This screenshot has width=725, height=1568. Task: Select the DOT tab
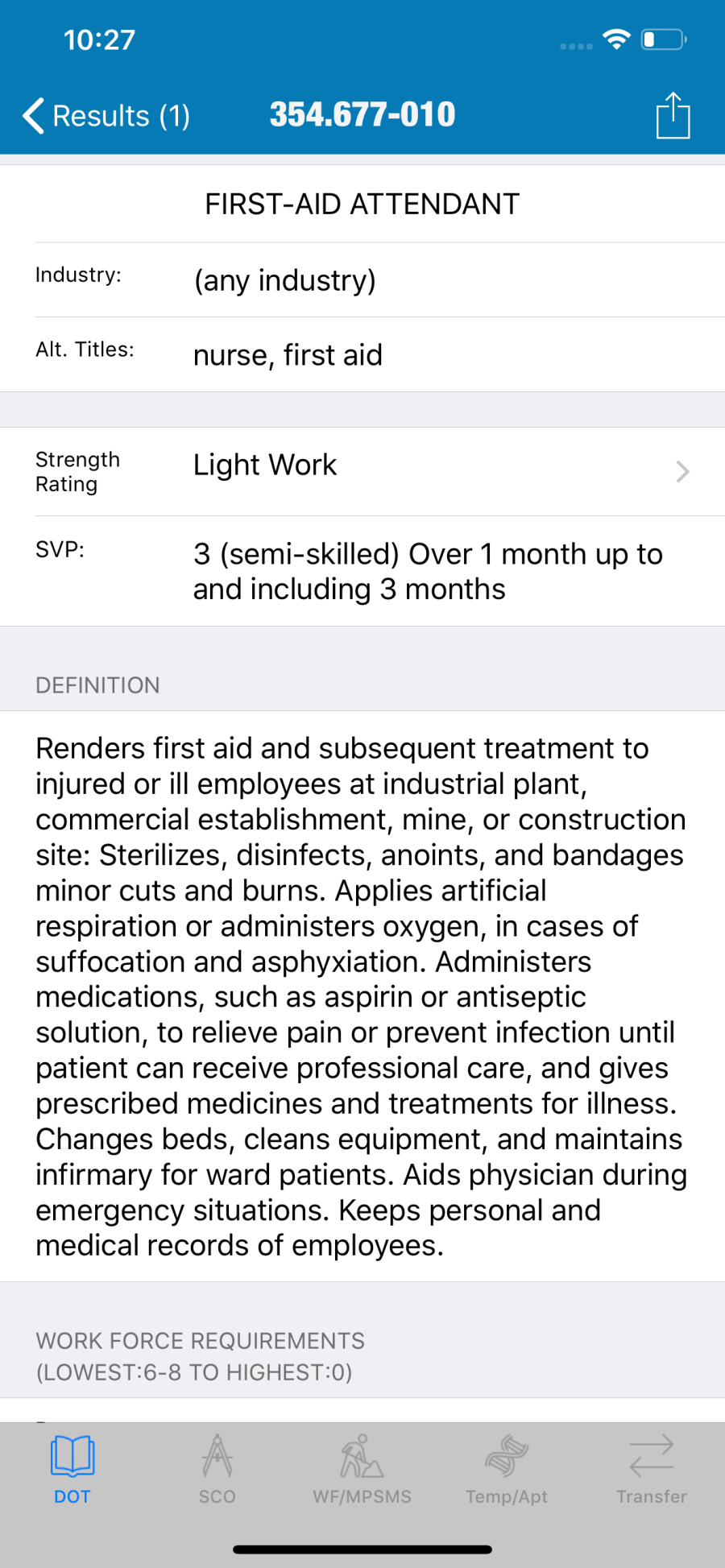click(x=72, y=1469)
